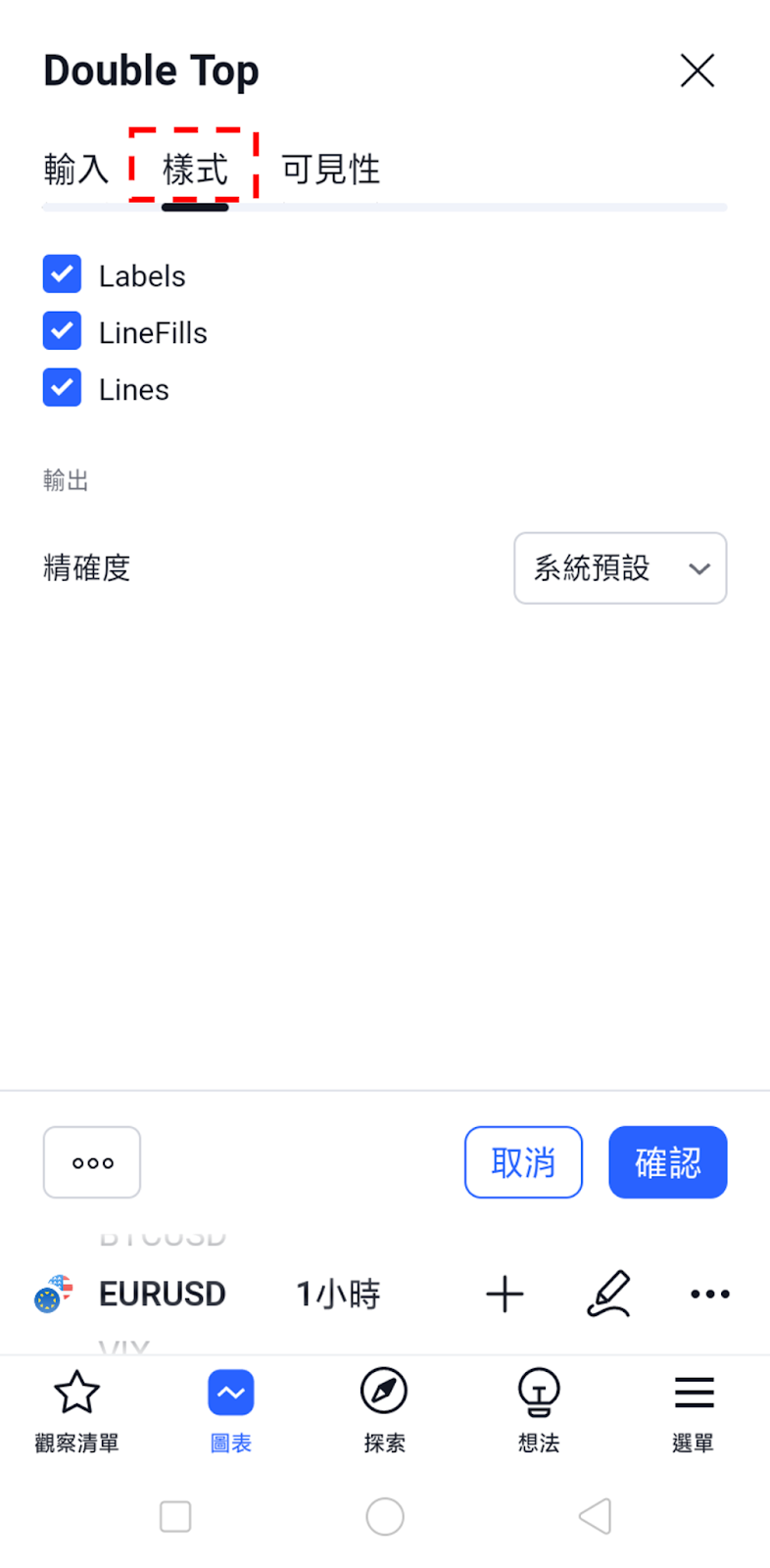This screenshot has height=1568, width=770.
Task: Toggle the Lines checkbox
Action: pyautogui.click(x=62, y=388)
